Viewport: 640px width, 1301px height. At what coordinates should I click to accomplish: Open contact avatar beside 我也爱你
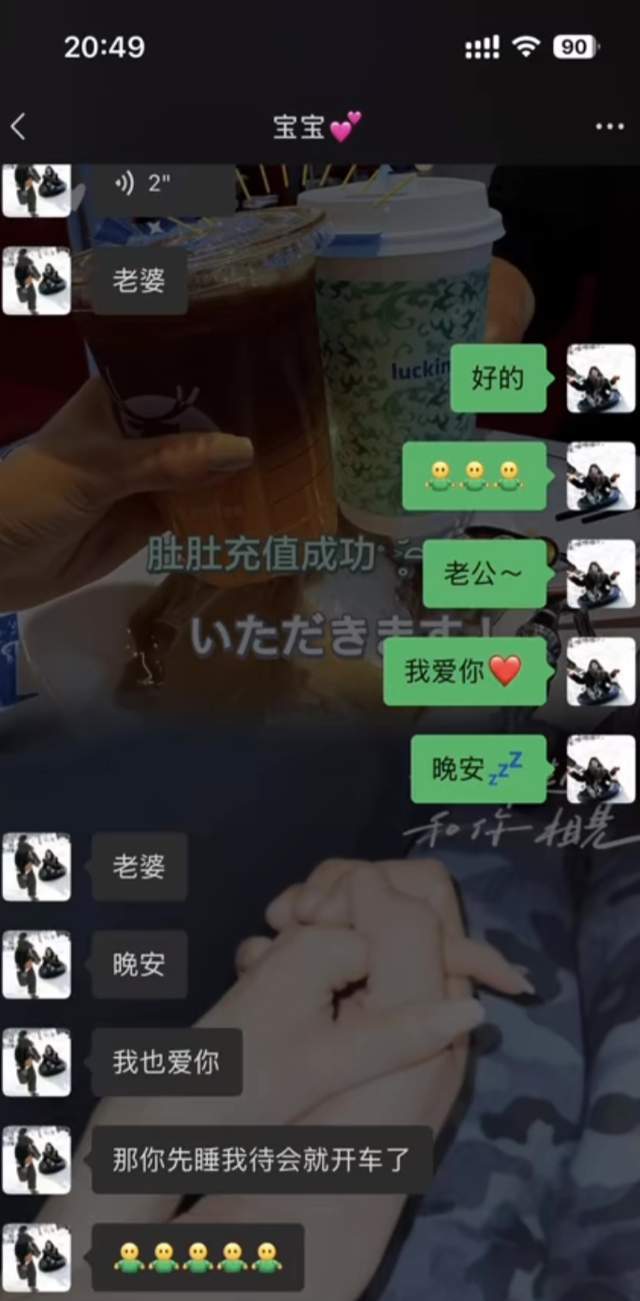[x=36, y=1062]
